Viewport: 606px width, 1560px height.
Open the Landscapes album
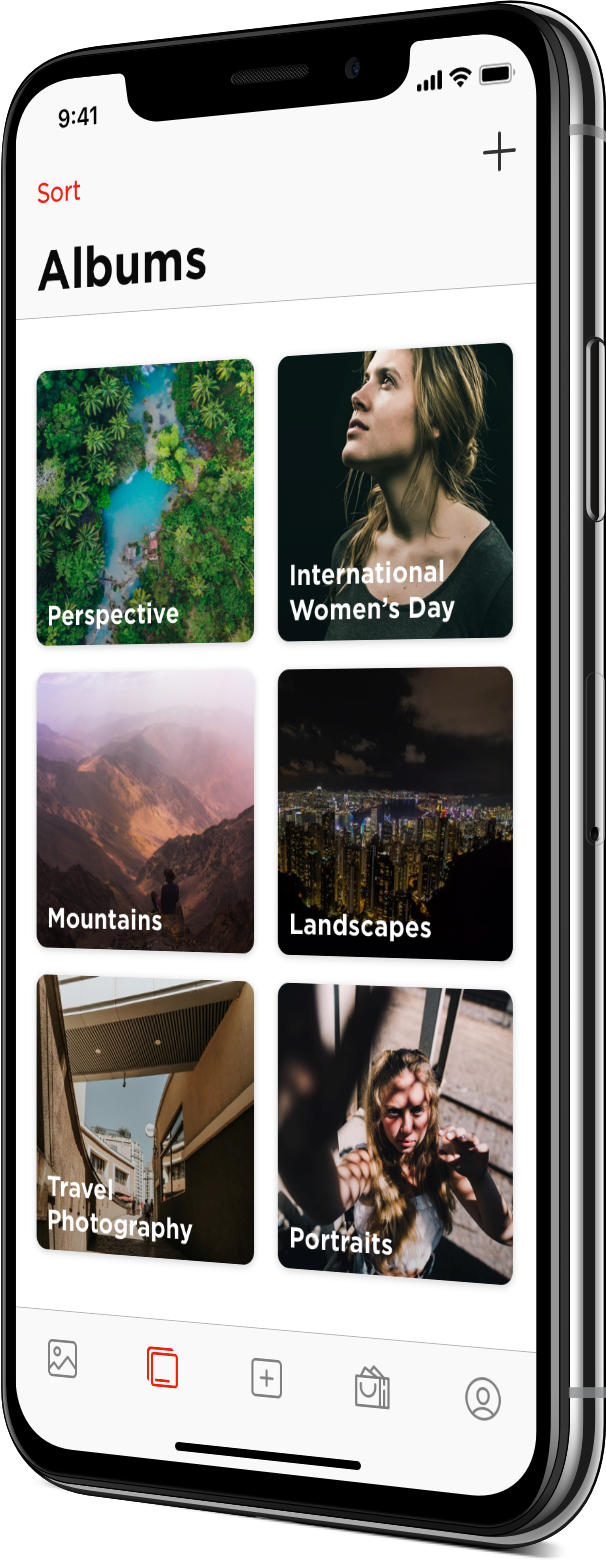(395, 814)
